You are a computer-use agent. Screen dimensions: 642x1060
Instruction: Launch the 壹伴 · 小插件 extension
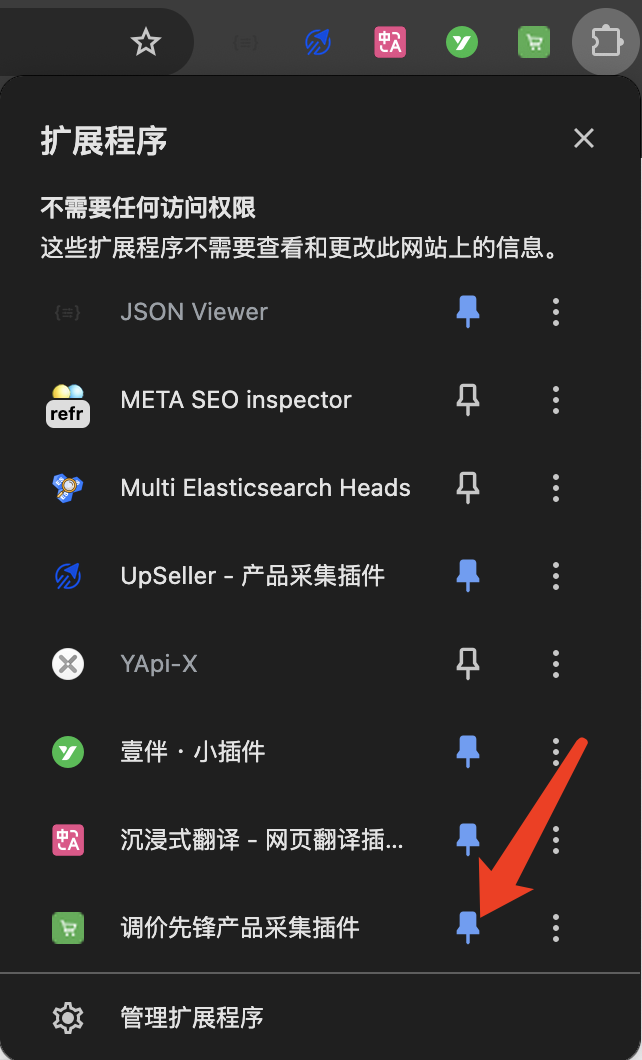click(192, 752)
